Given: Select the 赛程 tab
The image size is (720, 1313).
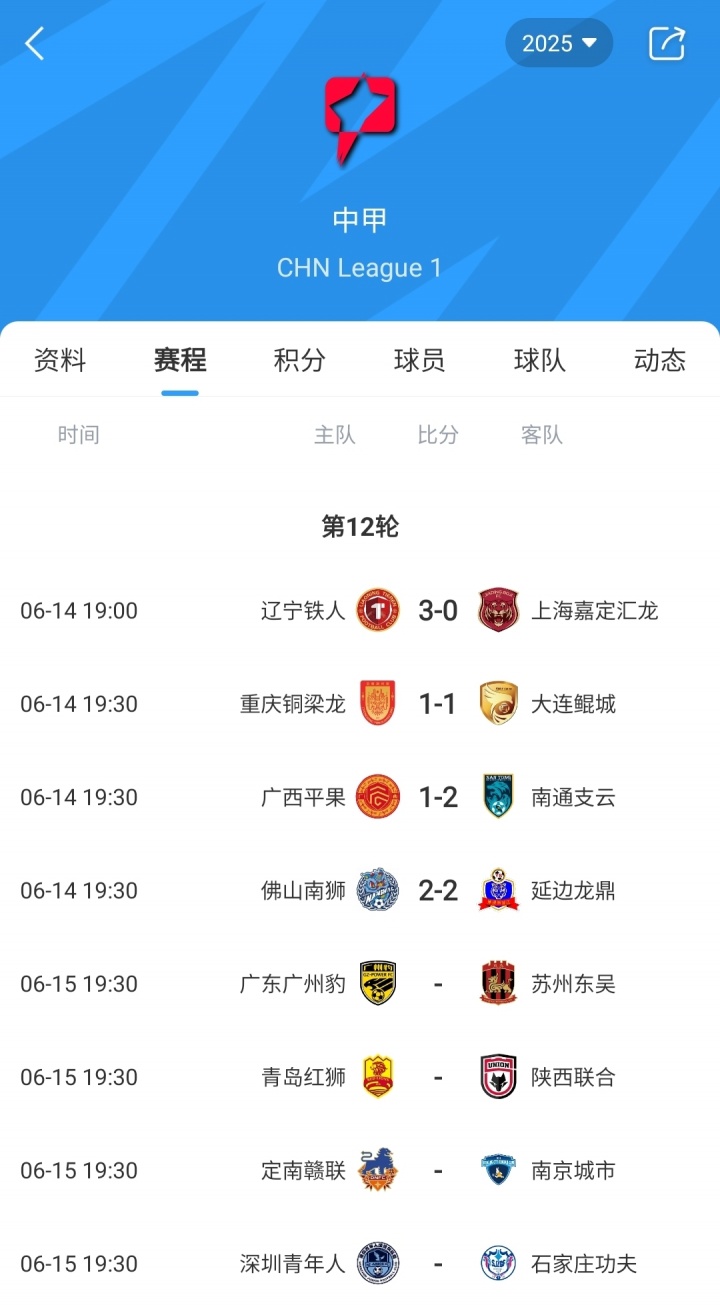Looking at the screenshot, I should pyautogui.click(x=180, y=360).
